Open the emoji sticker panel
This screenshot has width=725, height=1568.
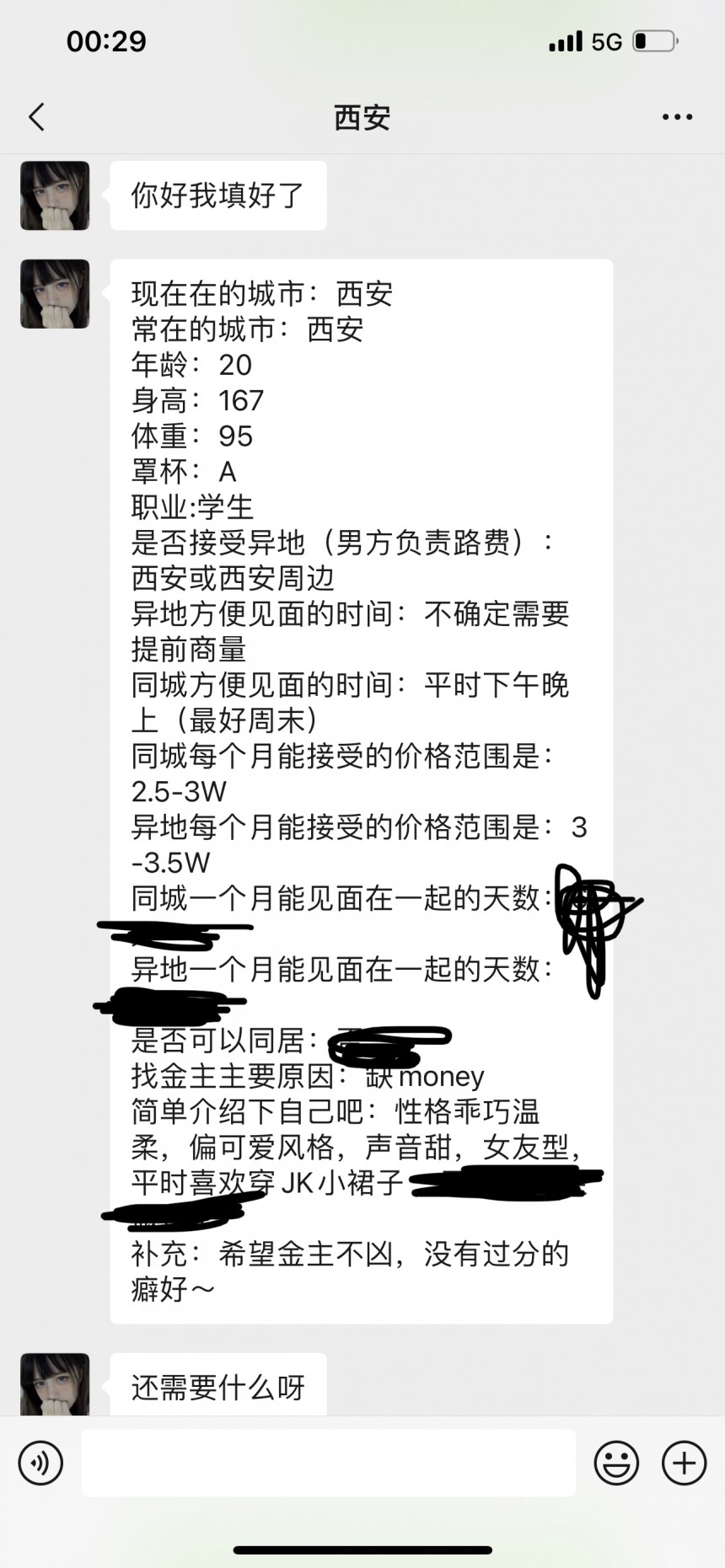616,1463
